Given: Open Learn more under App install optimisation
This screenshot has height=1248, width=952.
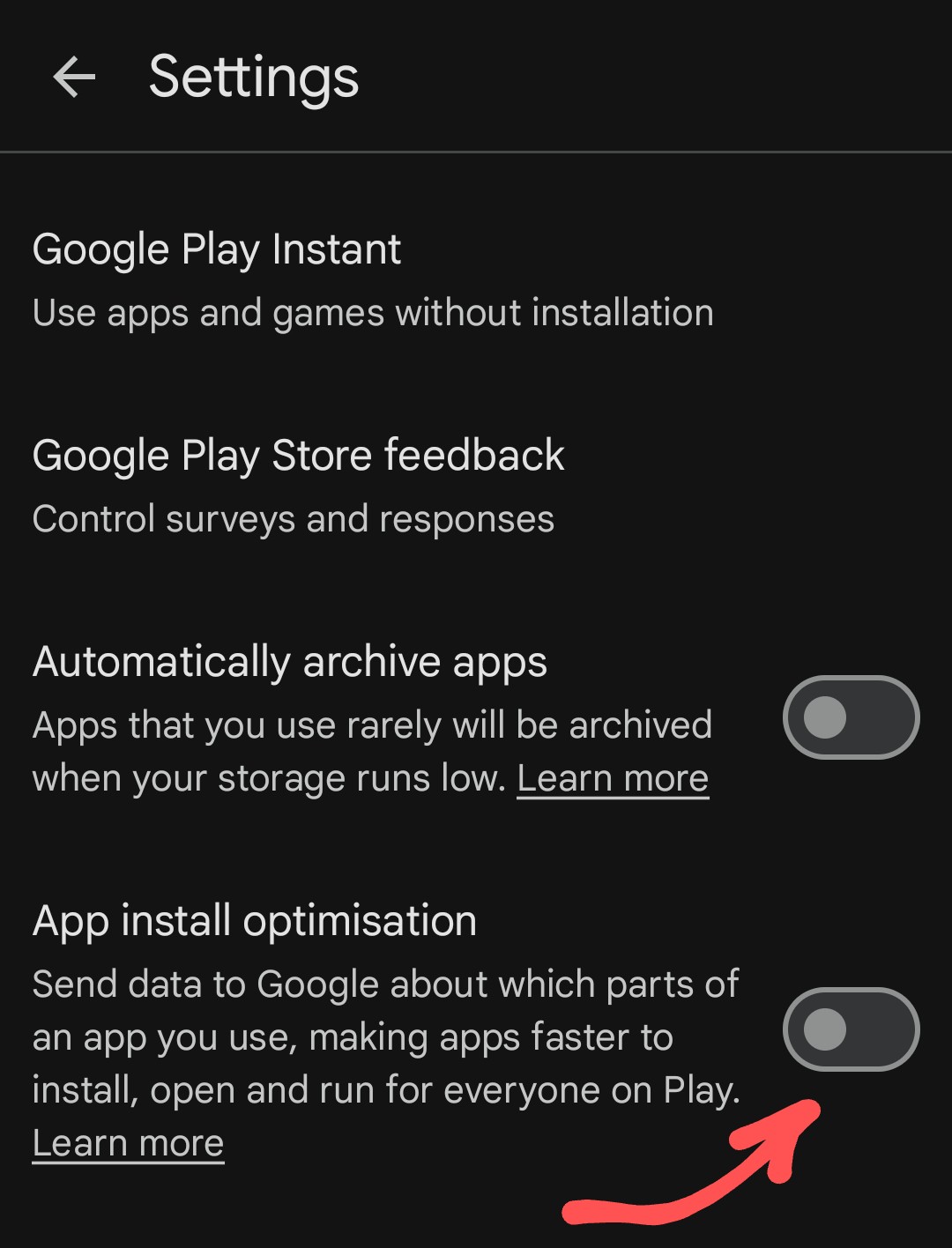Looking at the screenshot, I should [129, 1143].
